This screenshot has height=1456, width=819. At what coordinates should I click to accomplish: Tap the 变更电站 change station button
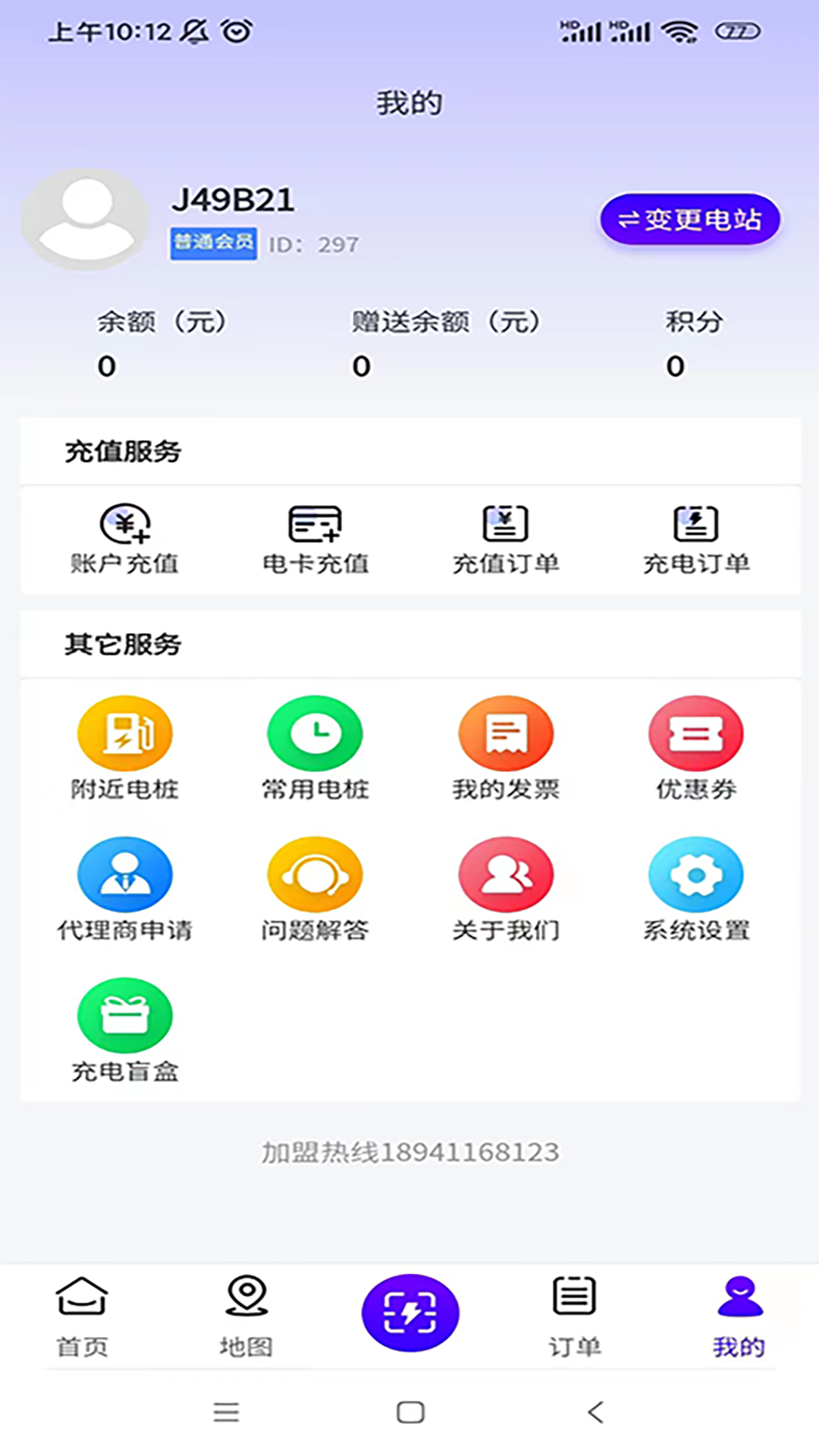689,219
